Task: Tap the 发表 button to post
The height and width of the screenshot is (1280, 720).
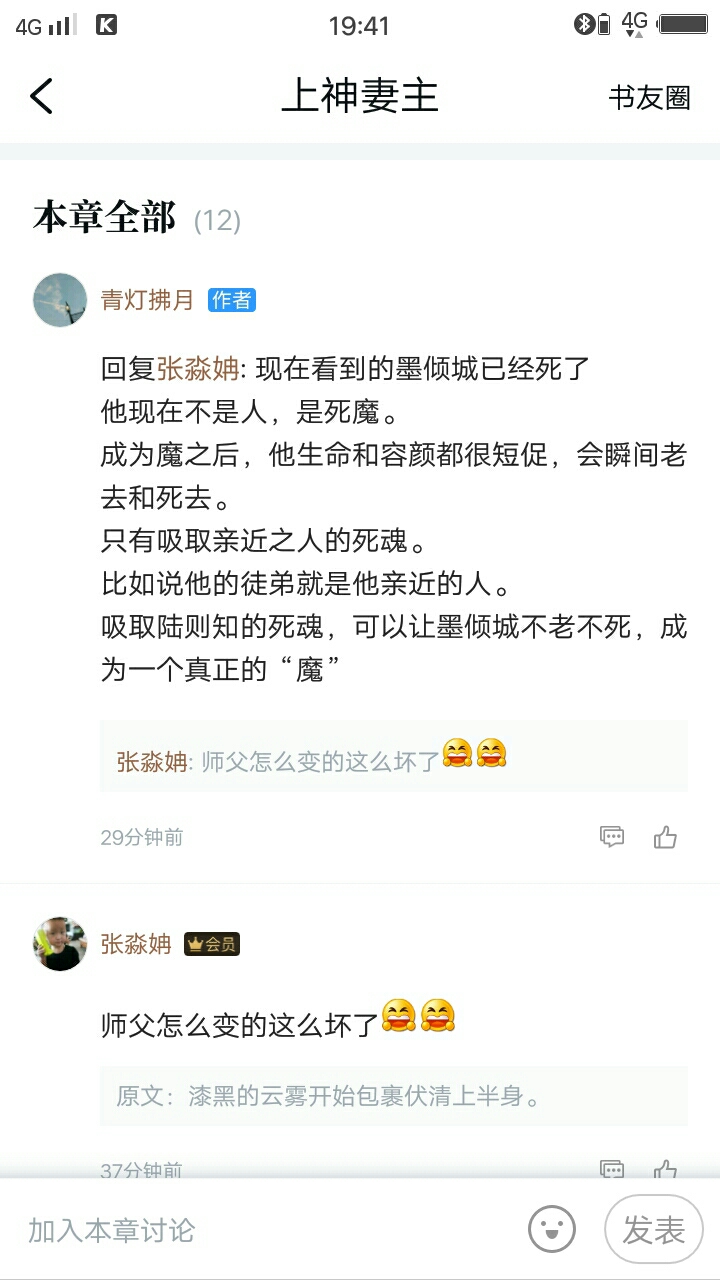Action: coord(653,1230)
